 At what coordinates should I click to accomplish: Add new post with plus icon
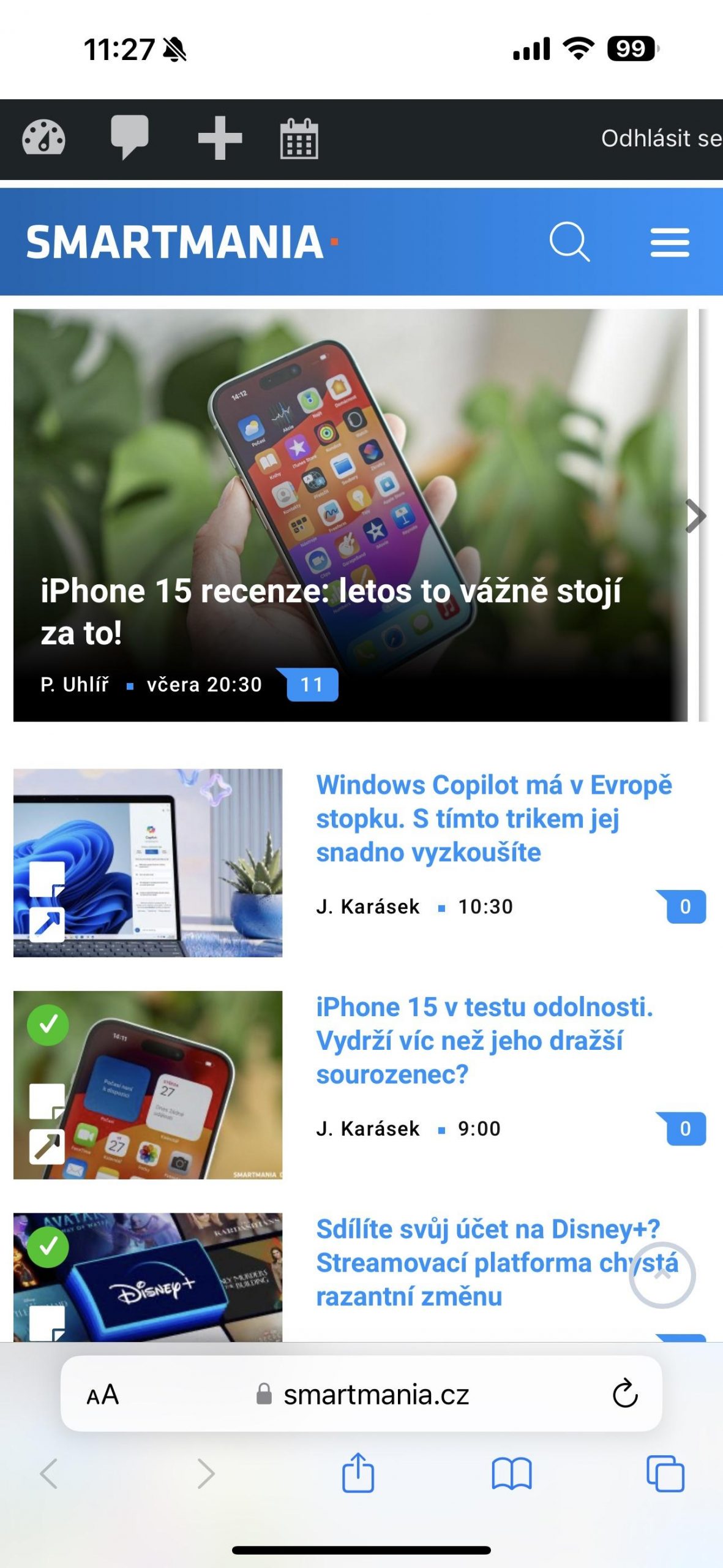coord(220,138)
